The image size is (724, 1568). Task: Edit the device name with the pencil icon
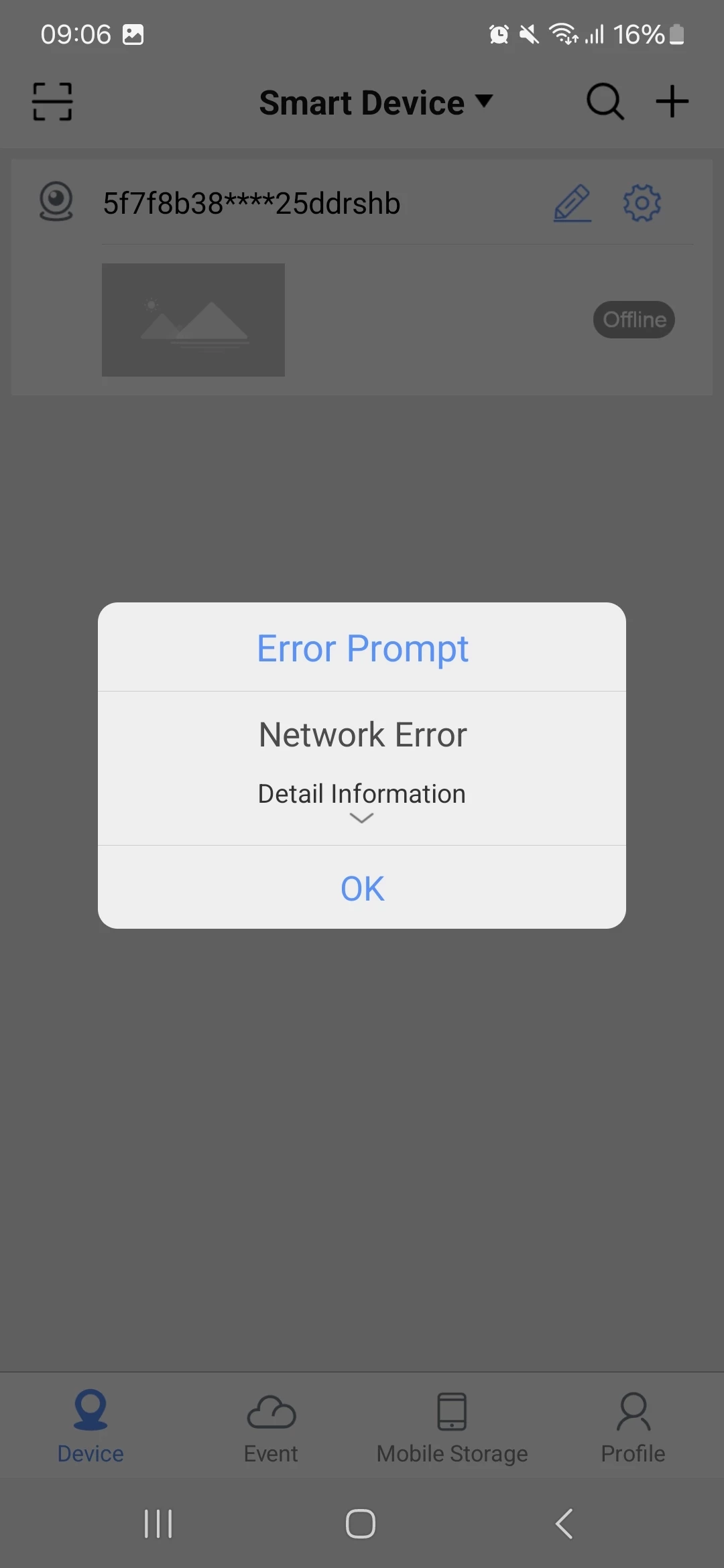tap(572, 203)
